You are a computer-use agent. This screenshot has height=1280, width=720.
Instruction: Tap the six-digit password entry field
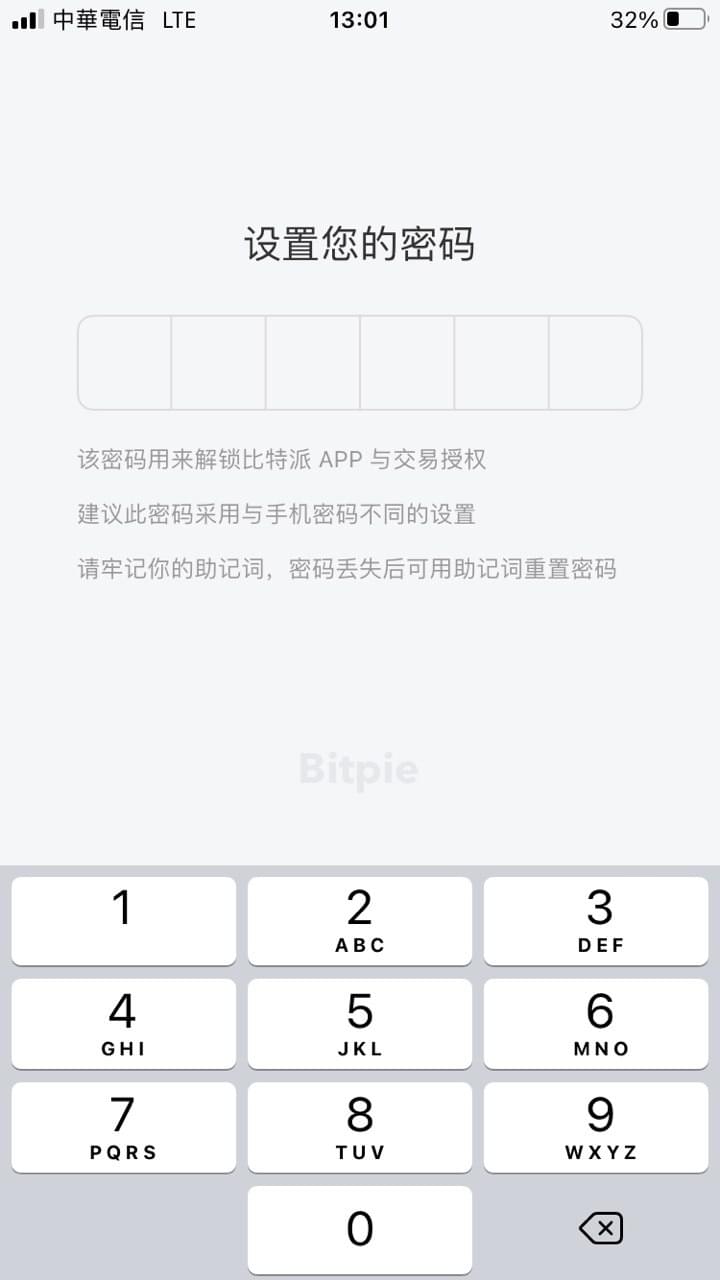(360, 362)
